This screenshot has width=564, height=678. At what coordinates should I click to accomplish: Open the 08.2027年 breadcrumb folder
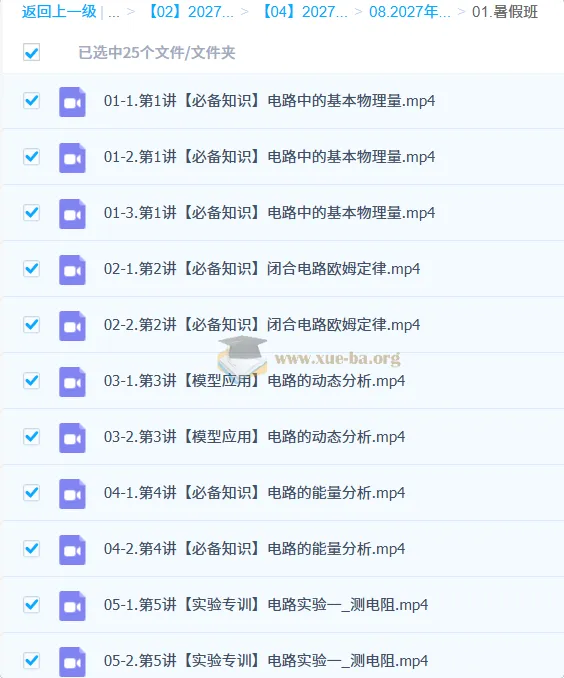409,12
